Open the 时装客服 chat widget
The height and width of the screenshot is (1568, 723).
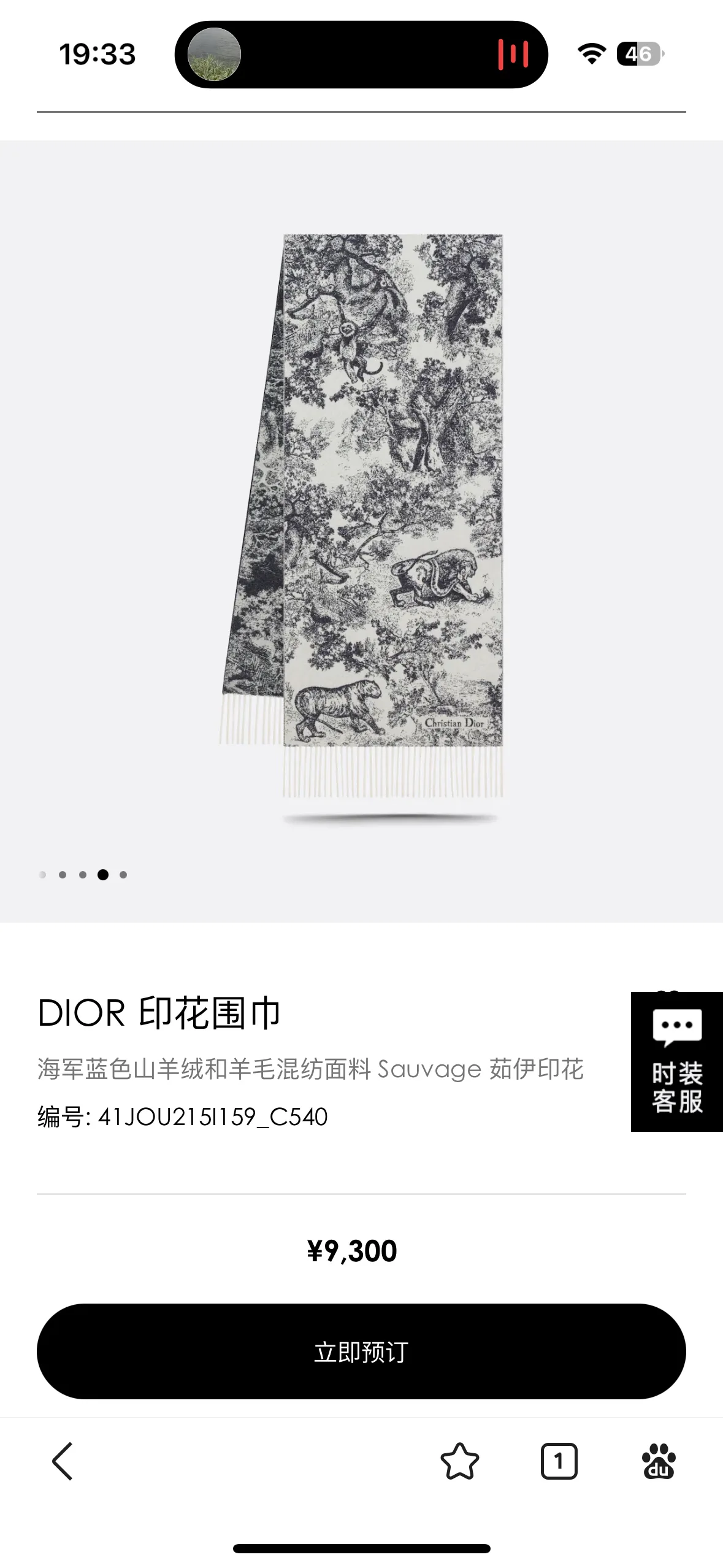[677, 1062]
